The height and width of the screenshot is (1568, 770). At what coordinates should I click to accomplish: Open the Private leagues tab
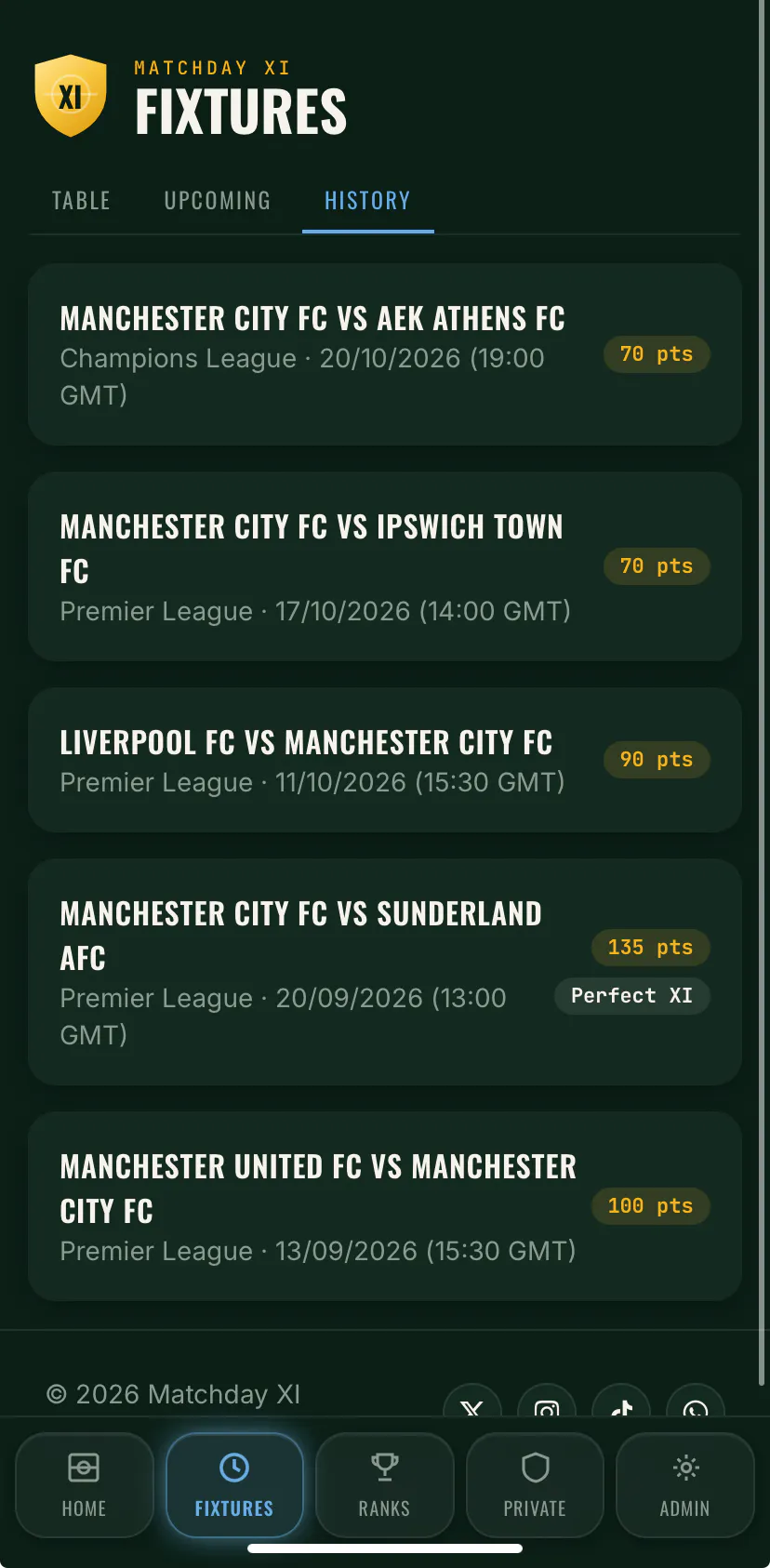click(535, 1485)
